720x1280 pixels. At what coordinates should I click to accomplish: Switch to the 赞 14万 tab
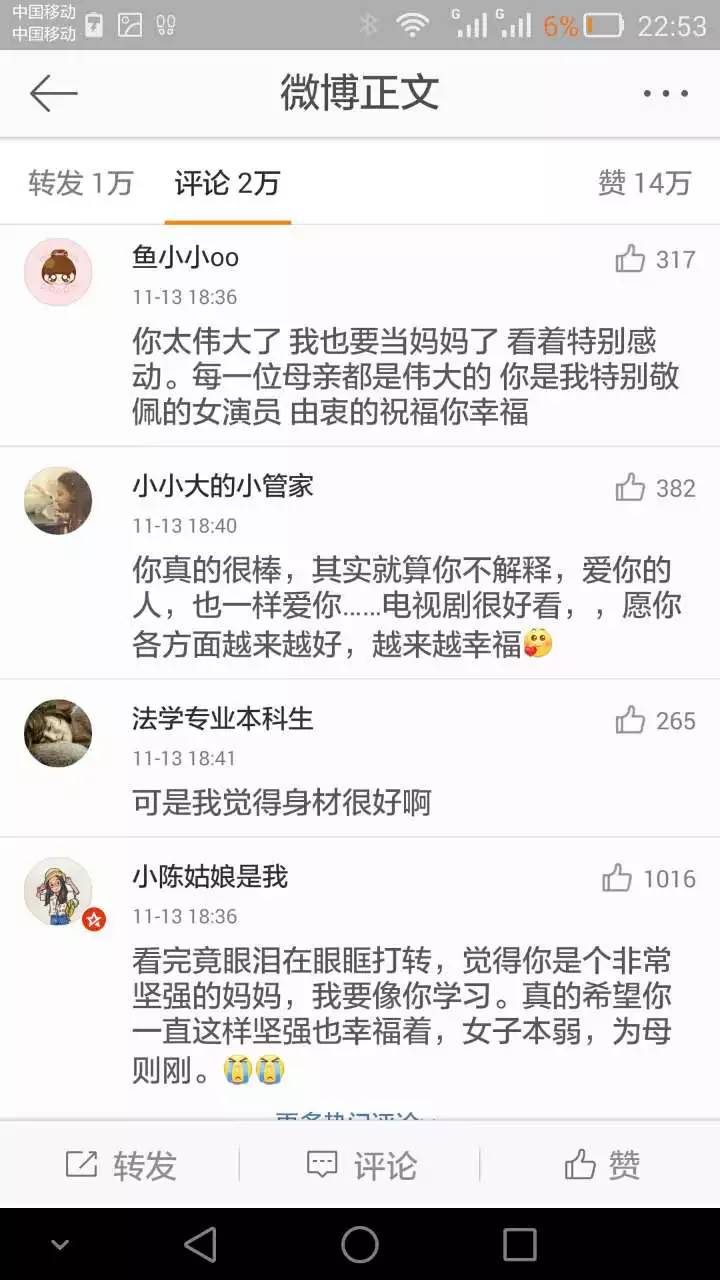pyautogui.click(x=644, y=183)
